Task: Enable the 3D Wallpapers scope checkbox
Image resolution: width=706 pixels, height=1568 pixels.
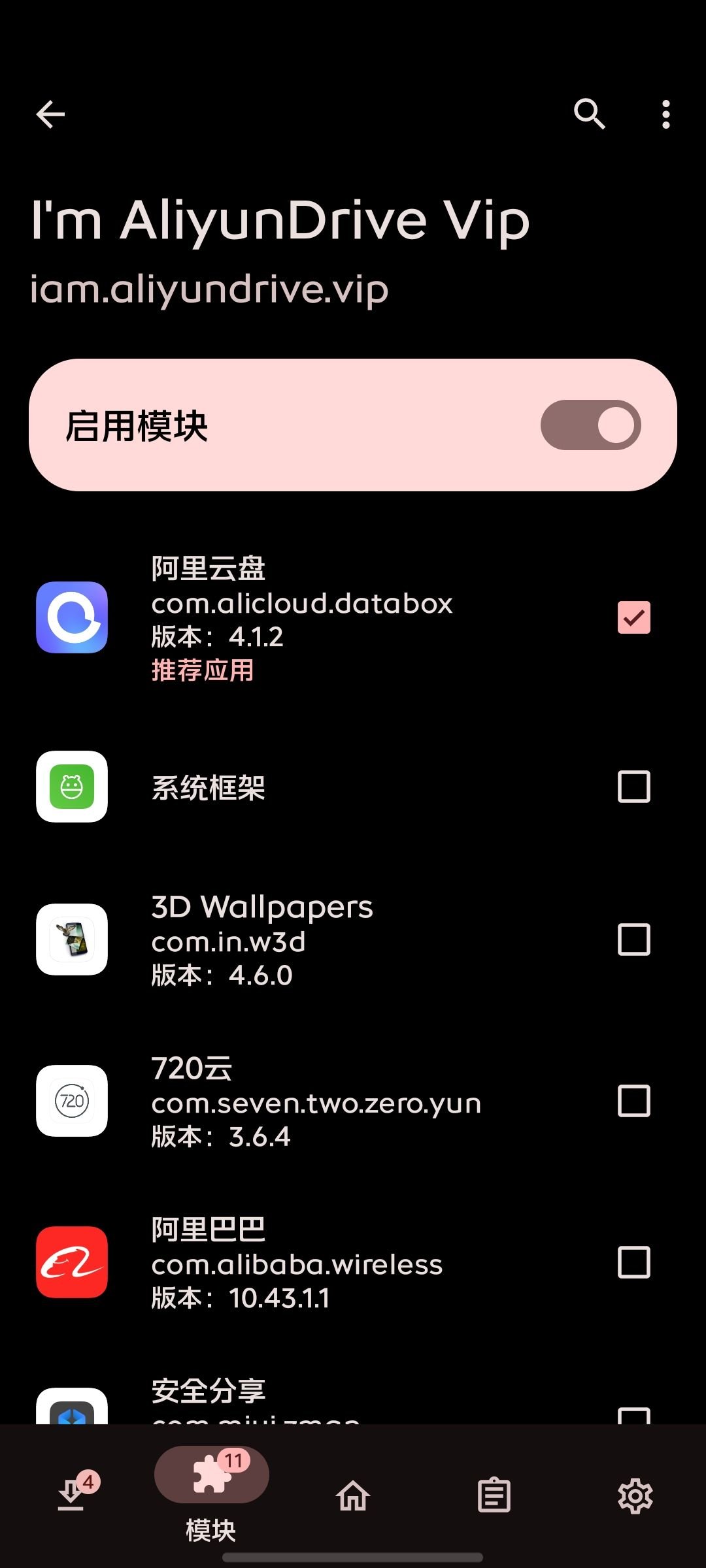Action: click(633, 941)
